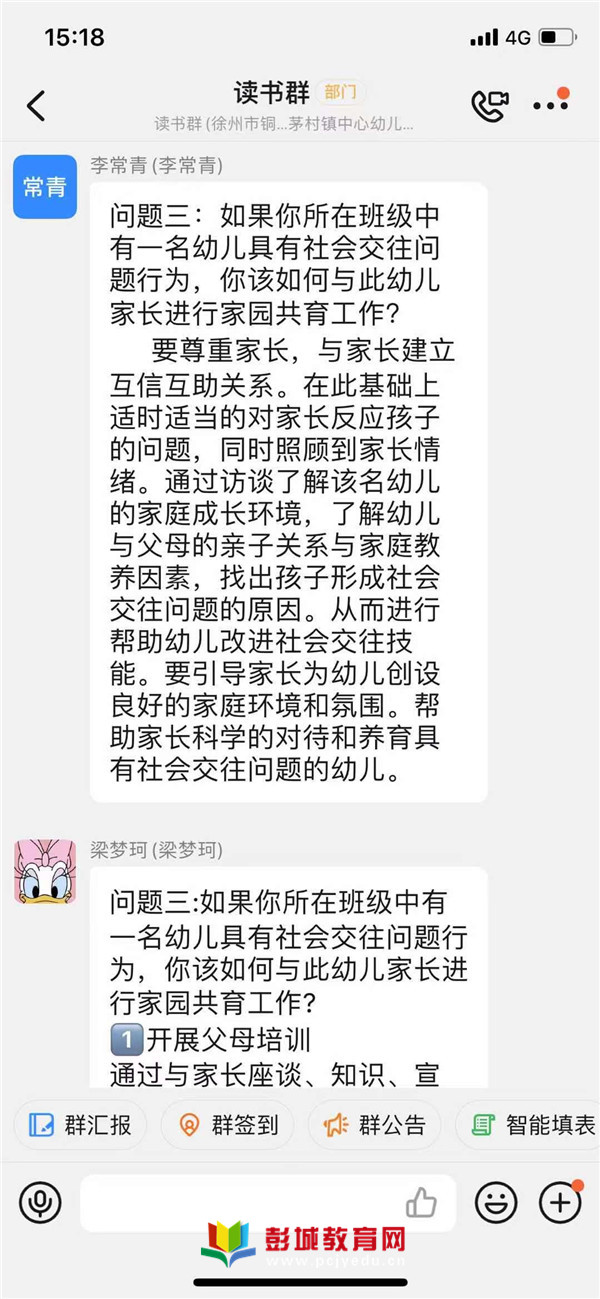600x1299 pixels.
Task: Open the plus attachments panel
Action: (560, 1202)
